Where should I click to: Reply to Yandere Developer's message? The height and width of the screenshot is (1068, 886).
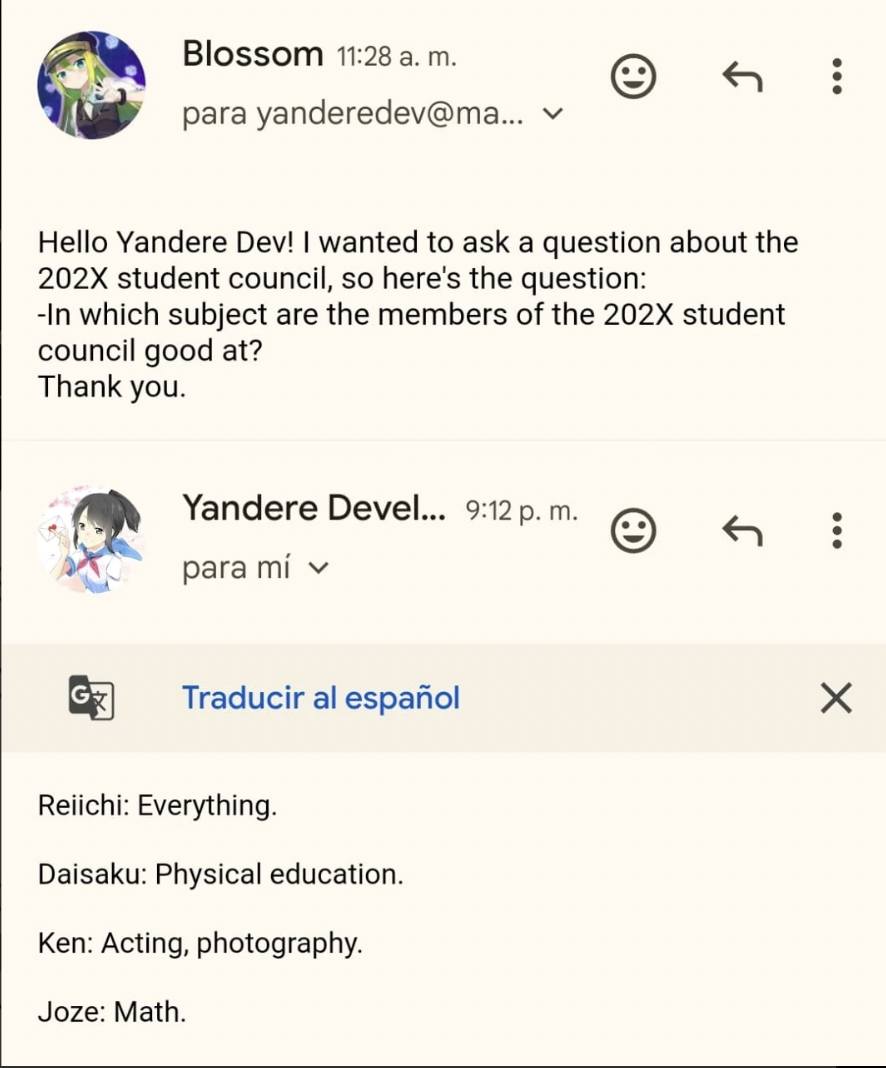click(742, 530)
